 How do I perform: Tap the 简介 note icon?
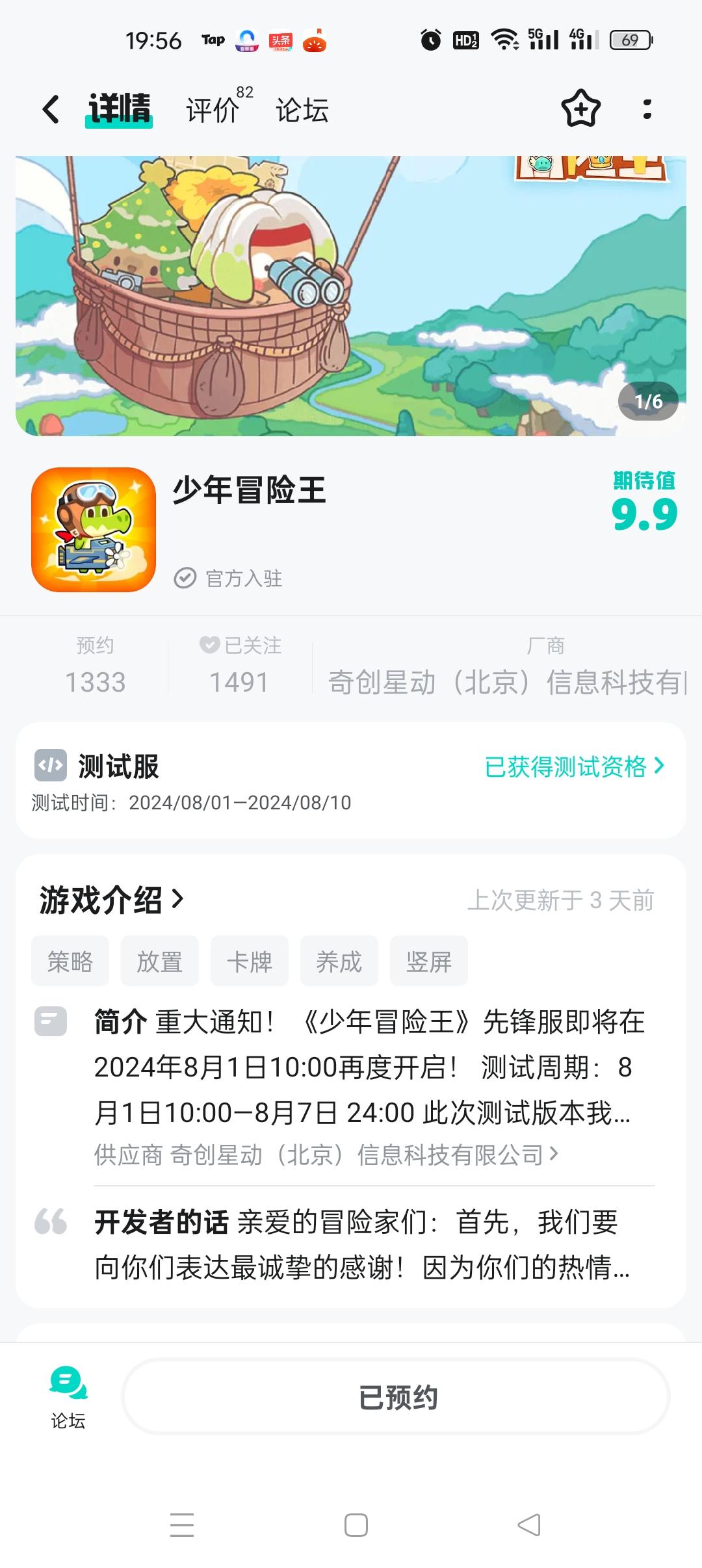pos(52,1022)
